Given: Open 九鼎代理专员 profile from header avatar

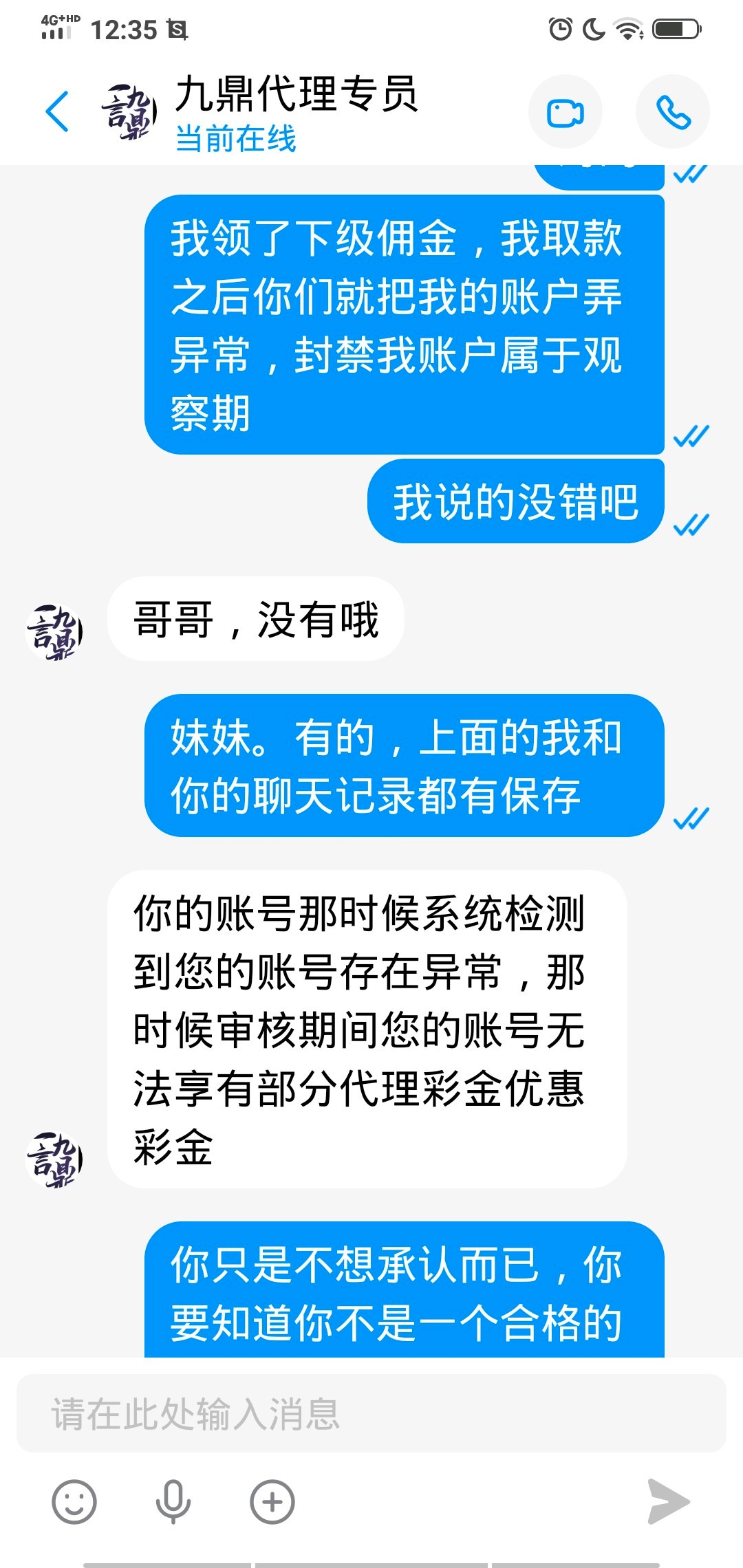Looking at the screenshot, I should (x=130, y=112).
